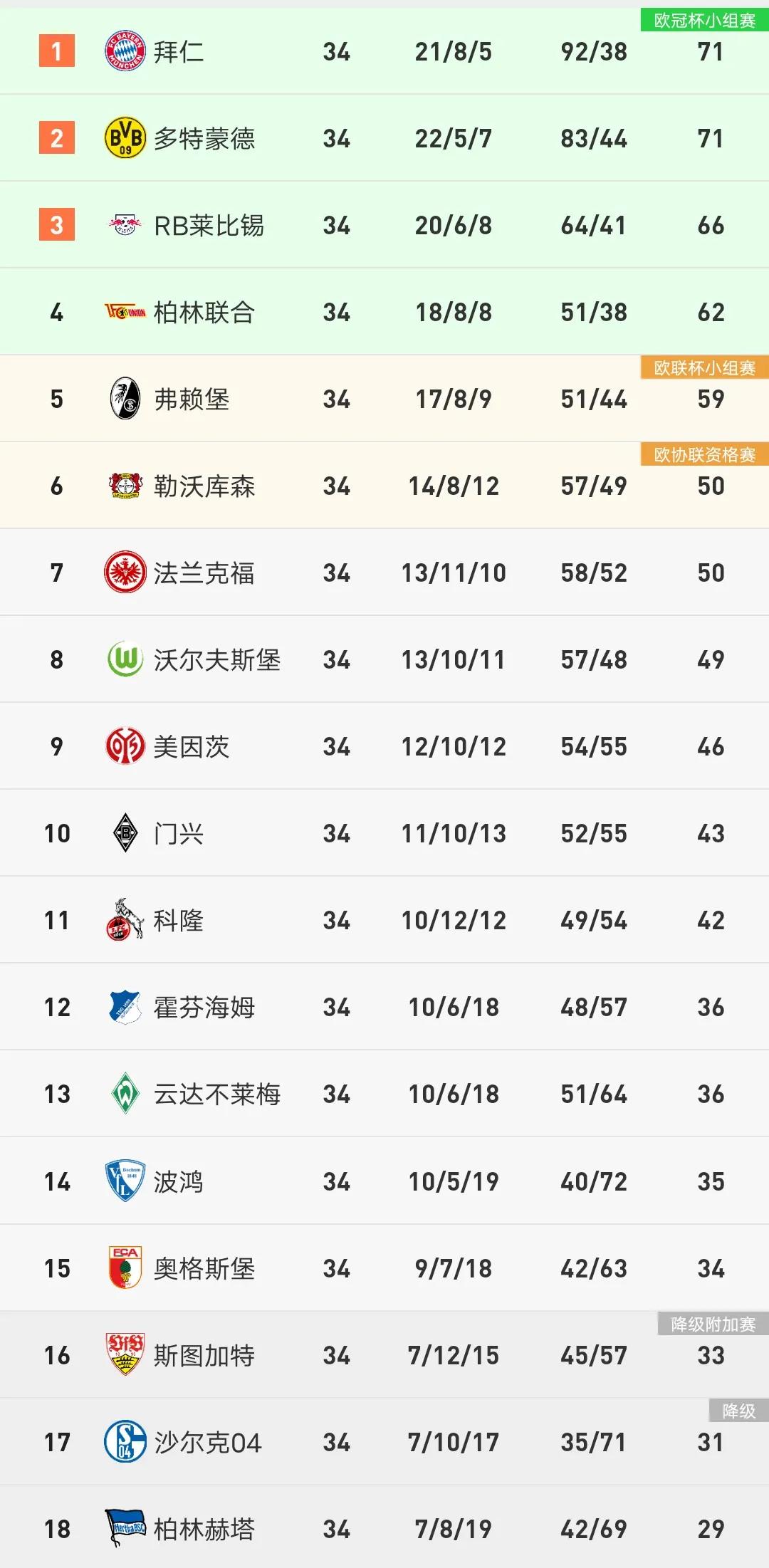Click the Schalke 04 club badge
Viewport: 769px width, 1568px height.
point(125,1442)
